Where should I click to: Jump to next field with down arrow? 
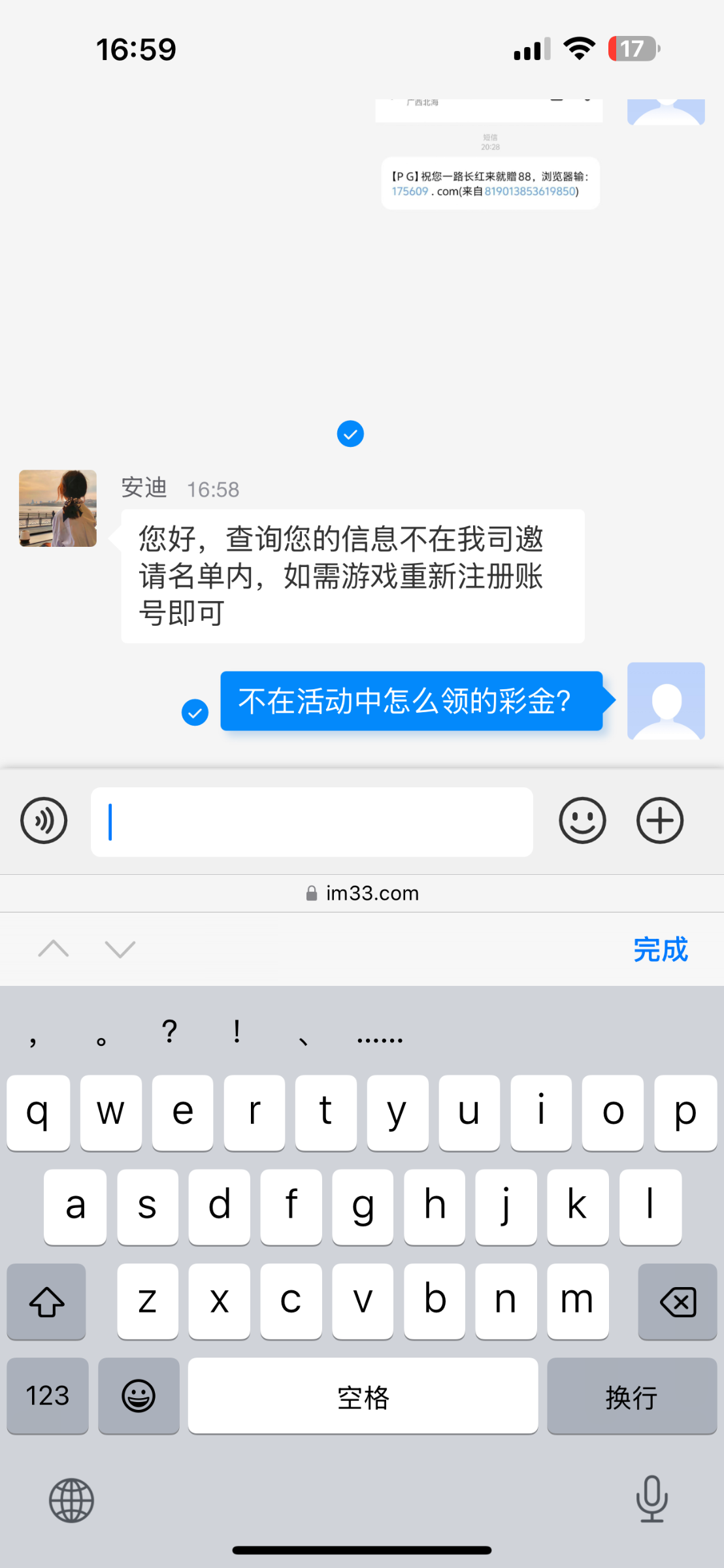120,949
